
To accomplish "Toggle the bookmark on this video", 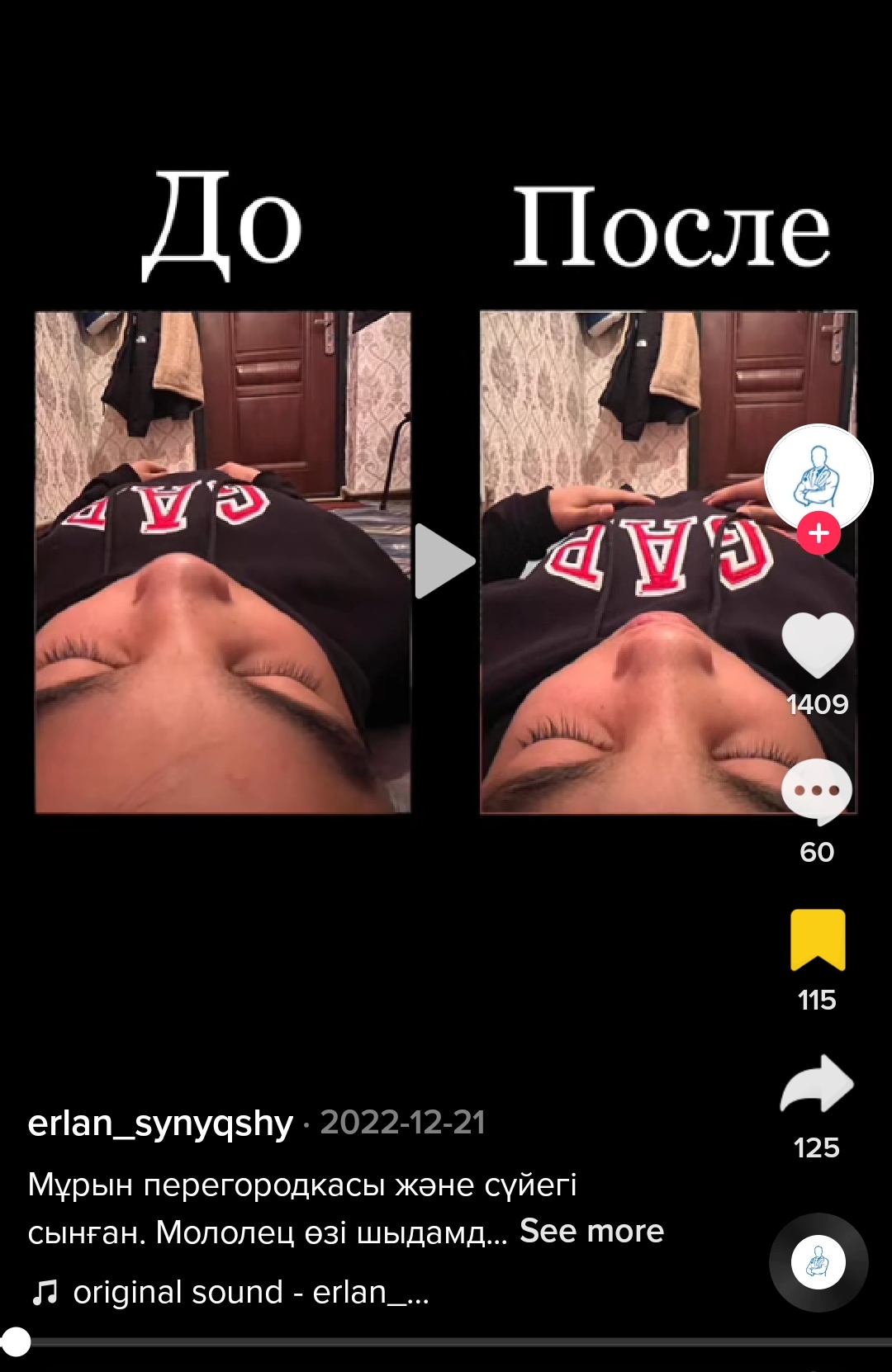I will [x=817, y=939].
